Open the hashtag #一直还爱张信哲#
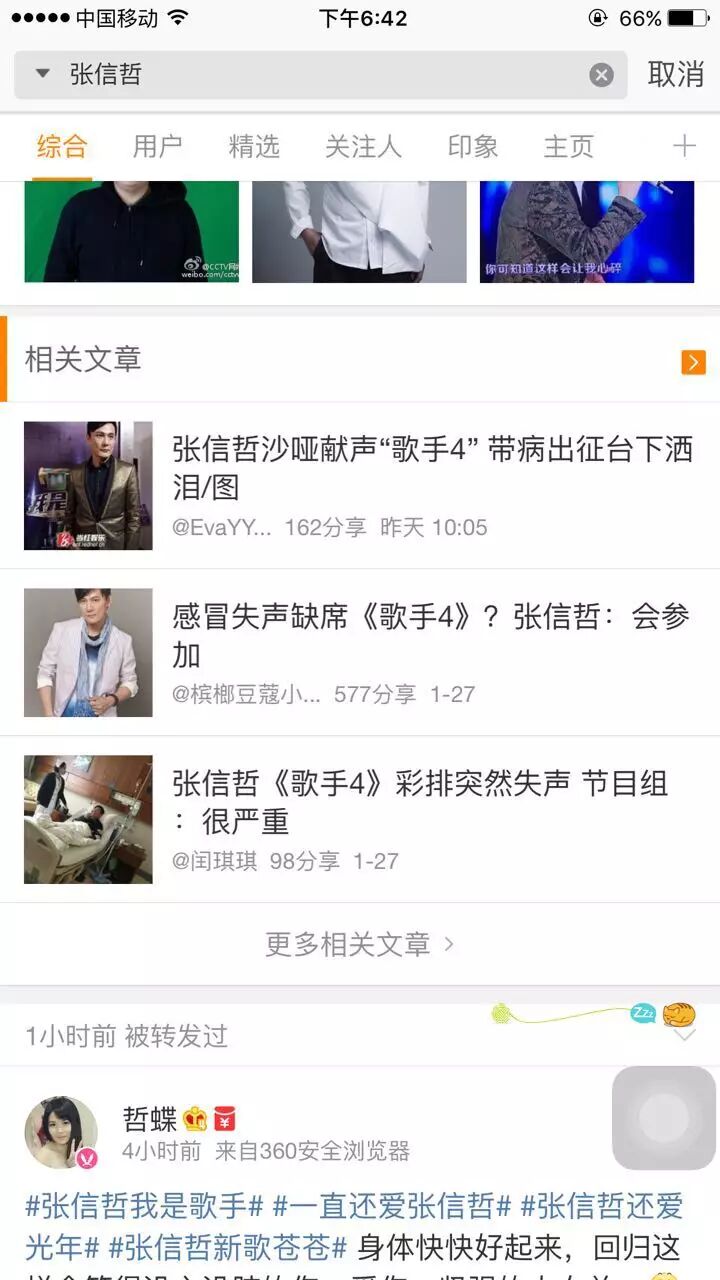This screenshot has height=1280, width=720. pos(392,1206)
